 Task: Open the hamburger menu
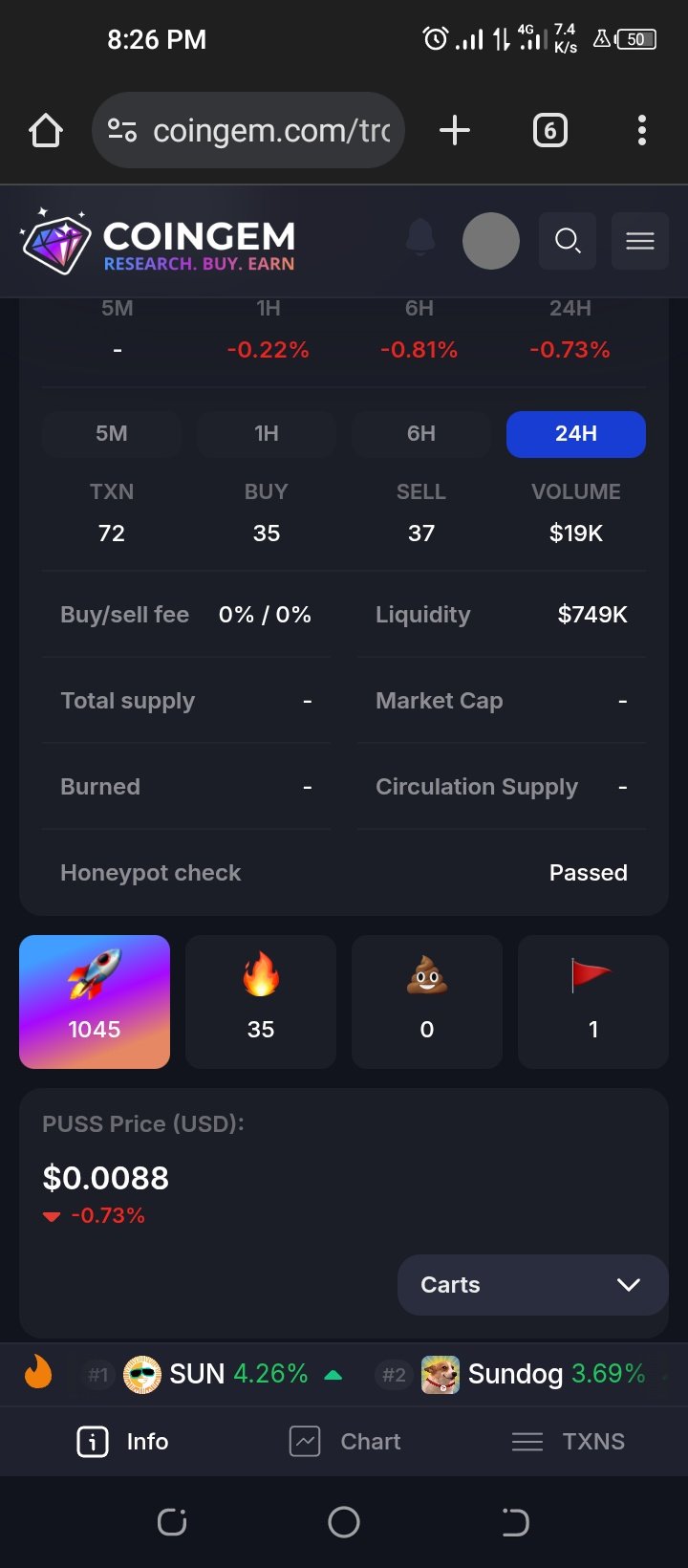point(640,241)
